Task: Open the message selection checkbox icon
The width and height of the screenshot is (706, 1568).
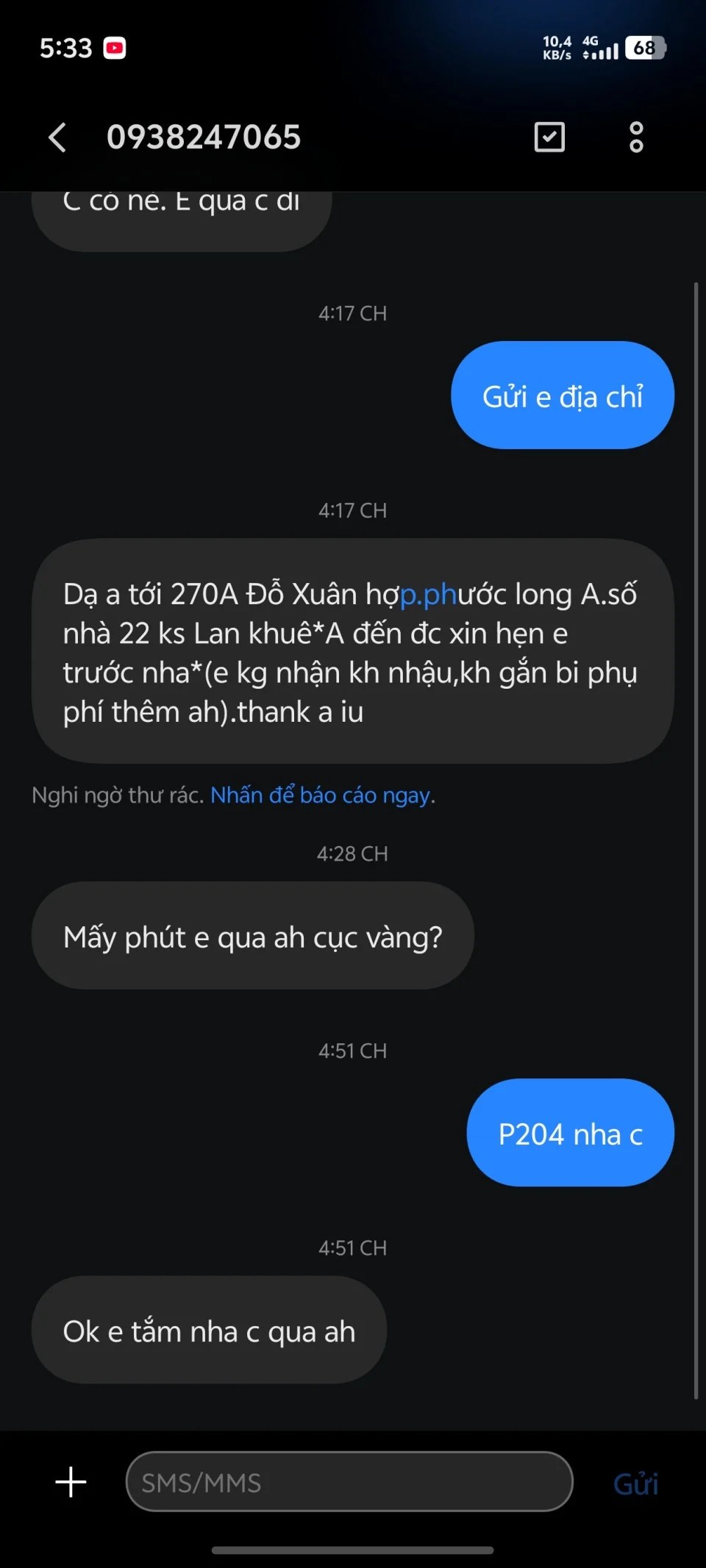Action: point(549,137)
